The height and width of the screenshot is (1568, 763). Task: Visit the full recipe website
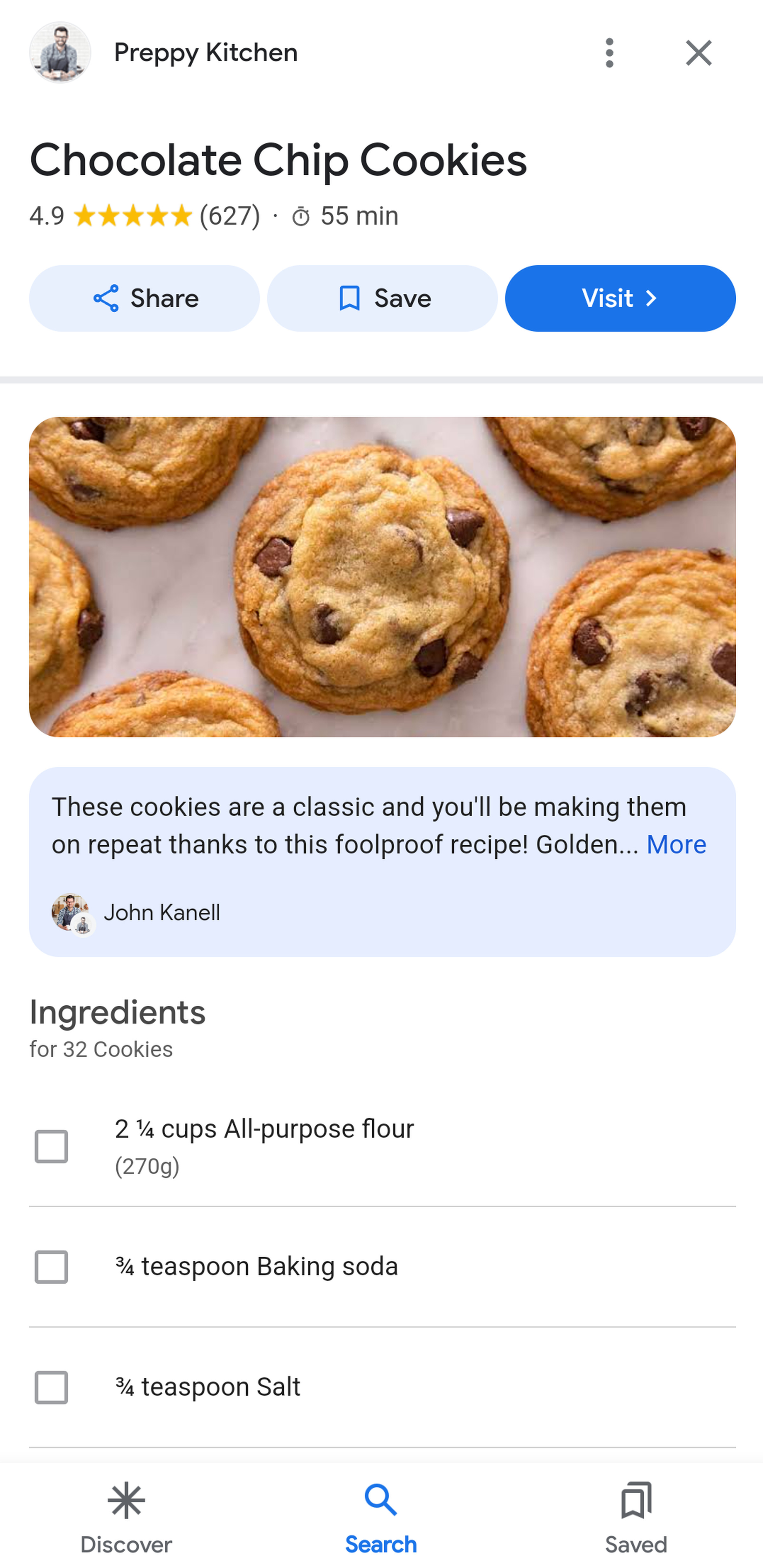(x=619, y=298)
